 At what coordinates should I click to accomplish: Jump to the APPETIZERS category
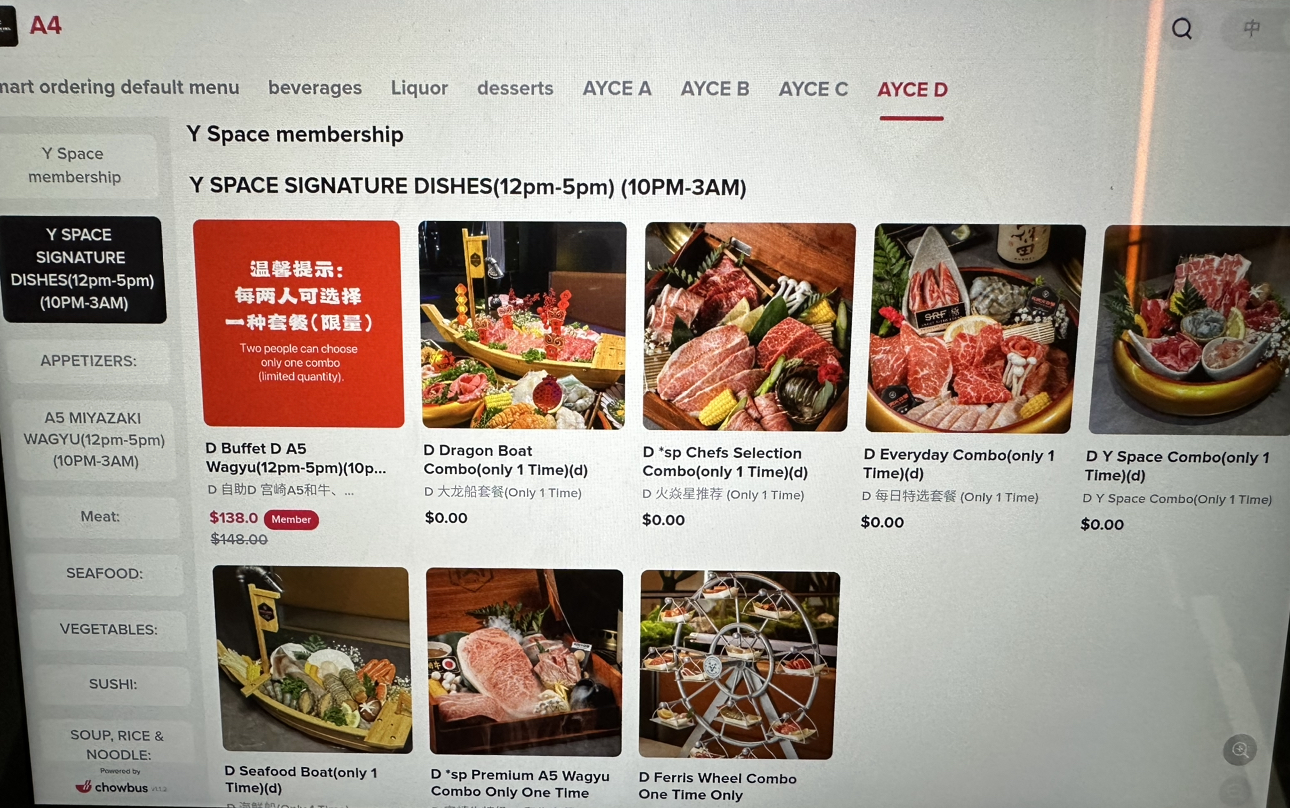pos(88,361)
